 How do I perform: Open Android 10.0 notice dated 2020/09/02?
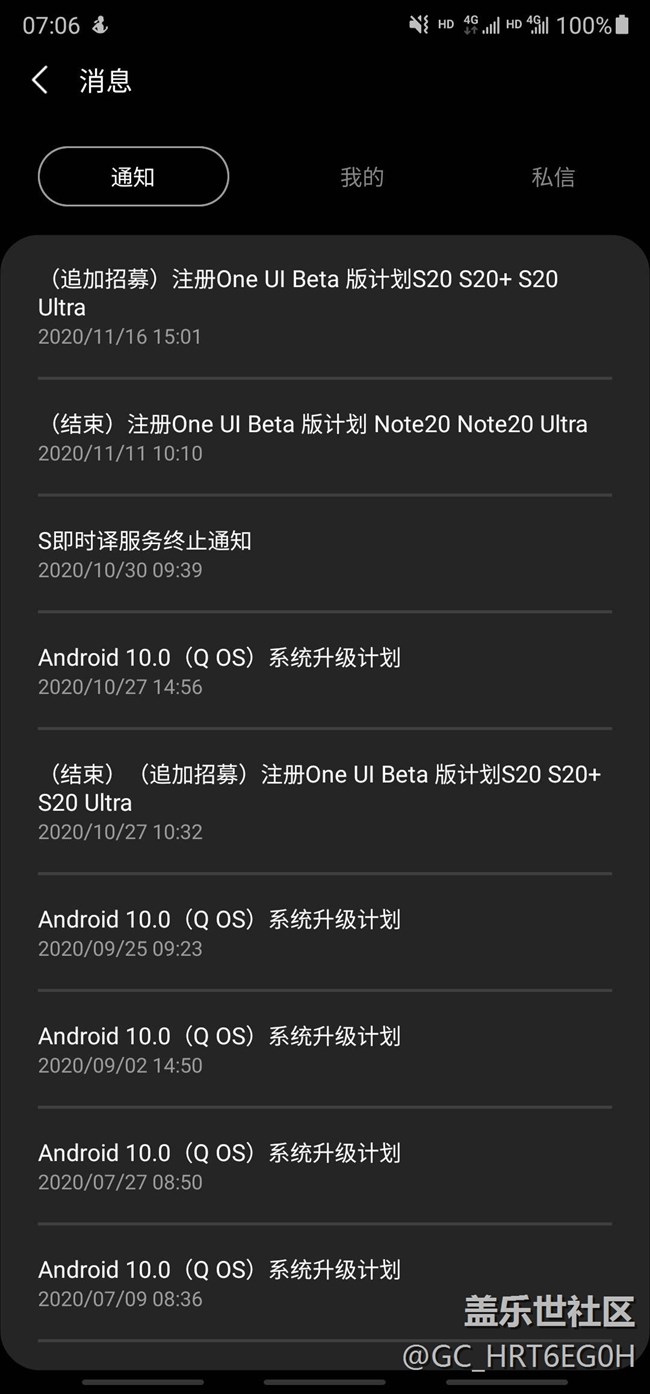click(325, 1049)
